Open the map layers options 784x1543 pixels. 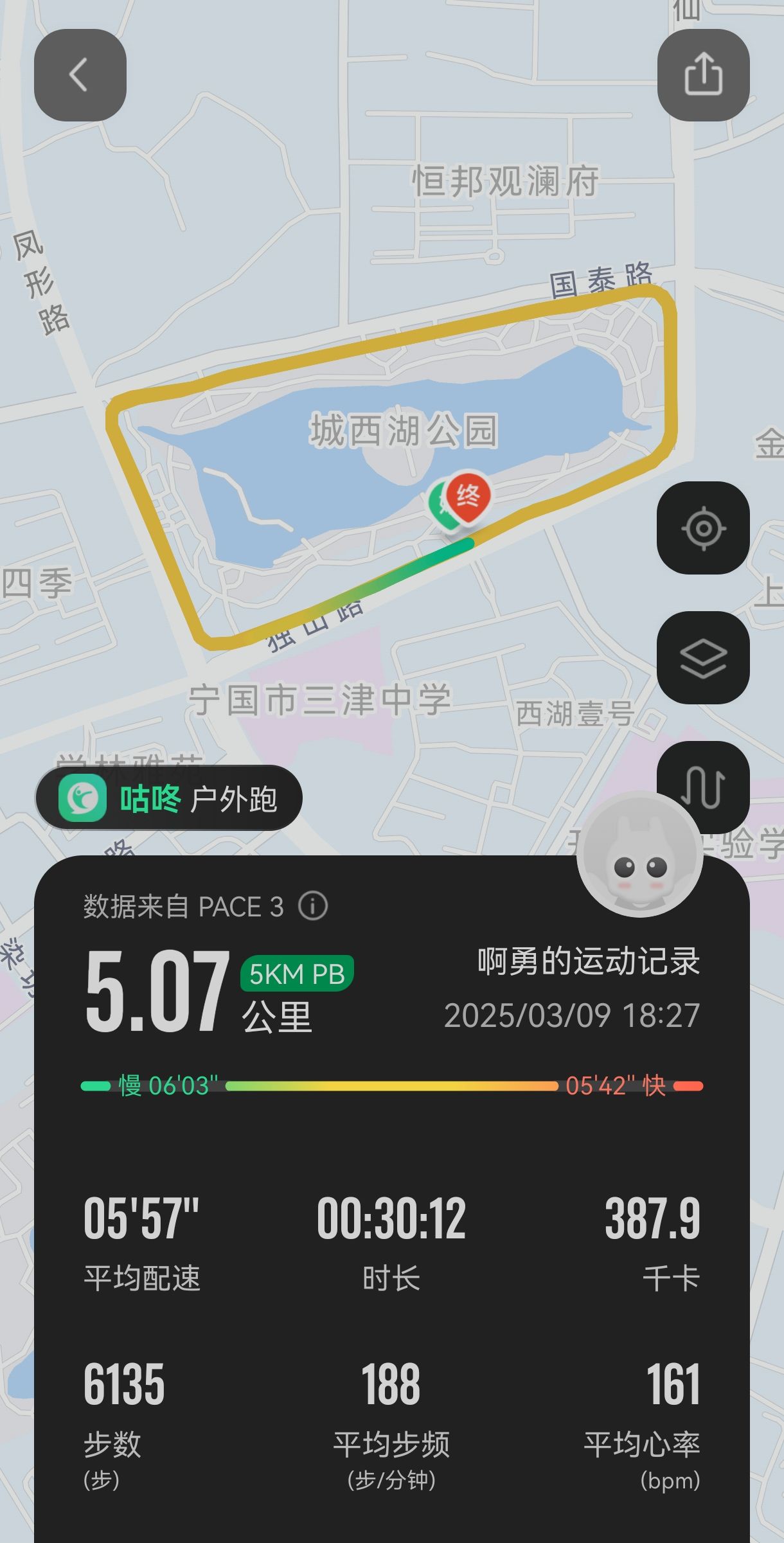coord(703,657)
